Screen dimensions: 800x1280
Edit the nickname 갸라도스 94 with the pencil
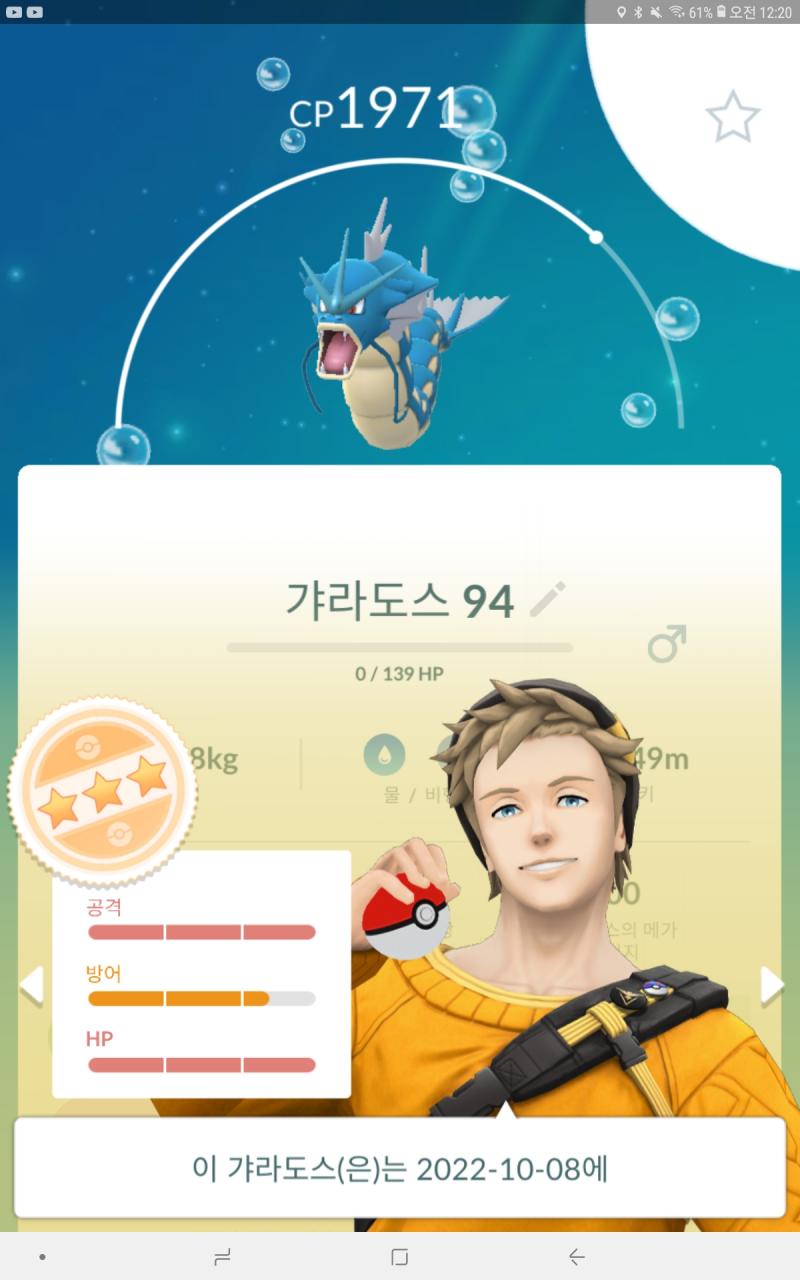pos(547,600)
